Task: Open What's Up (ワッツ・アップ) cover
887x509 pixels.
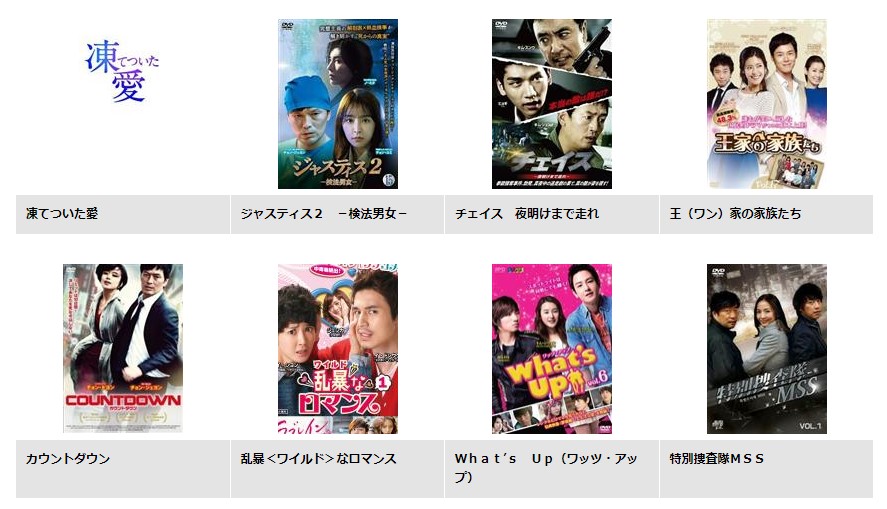Action: (x=551, y=348)
